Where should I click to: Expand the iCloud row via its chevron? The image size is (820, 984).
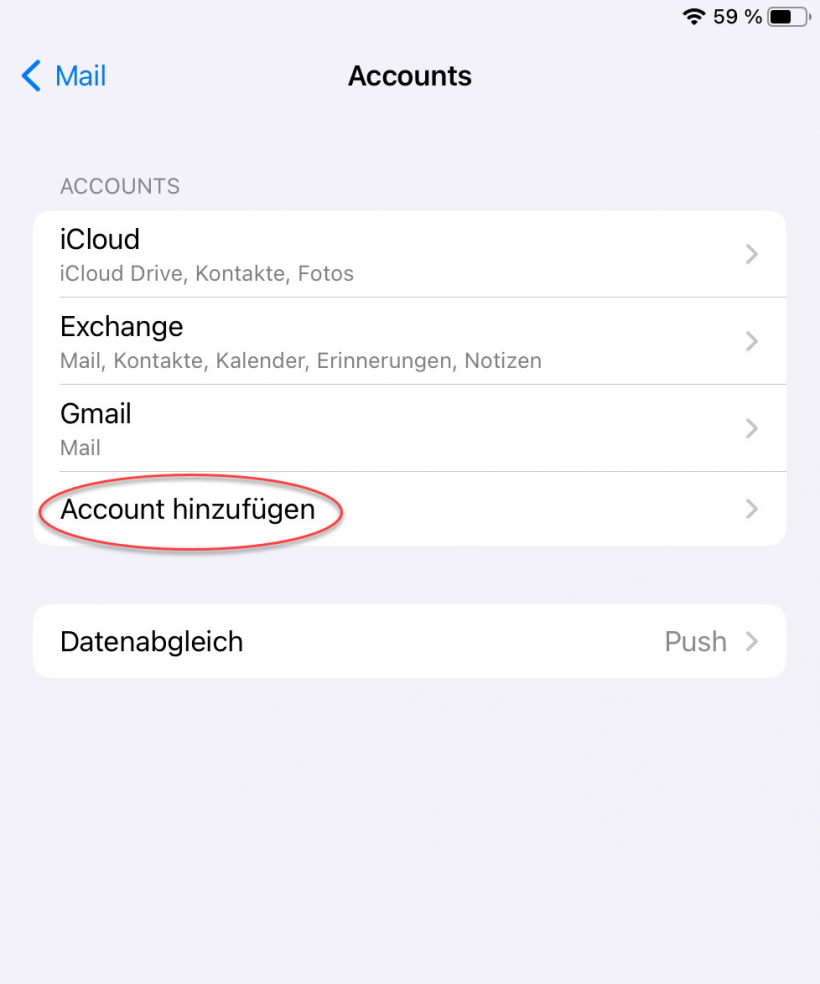coord(752,253)
